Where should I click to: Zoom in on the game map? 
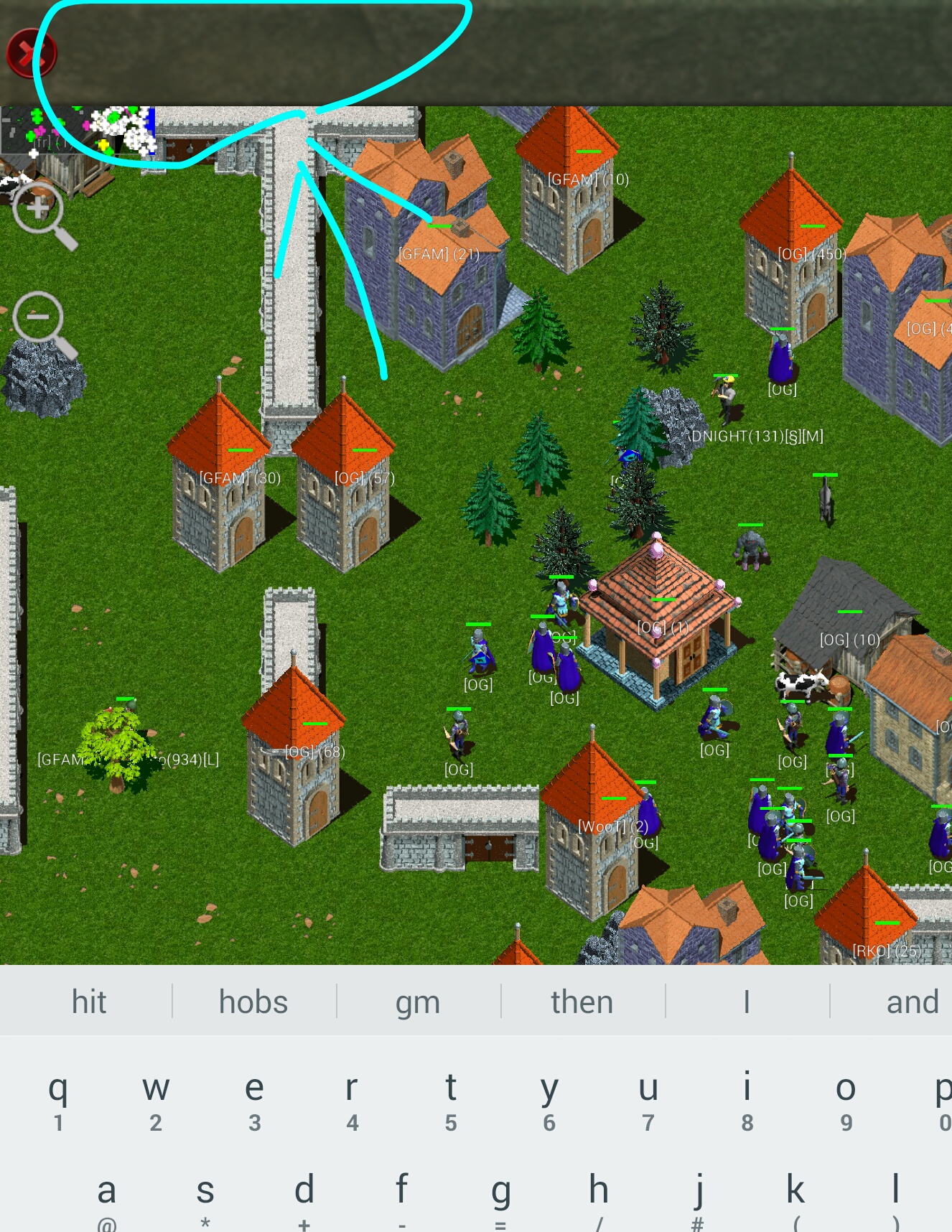pos(42,213)
